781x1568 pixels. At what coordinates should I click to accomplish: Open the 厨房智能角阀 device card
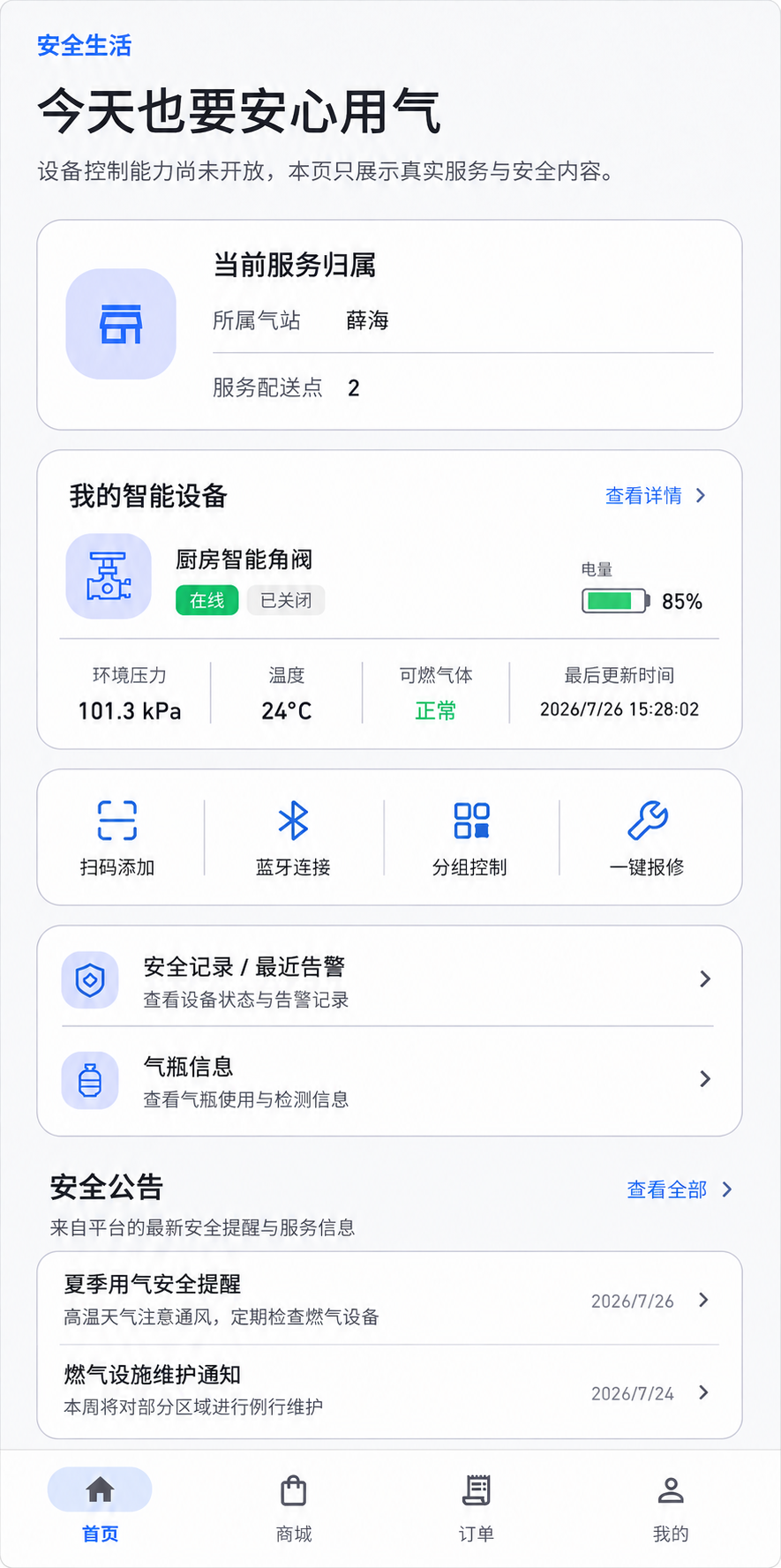[x=388, y=576]
